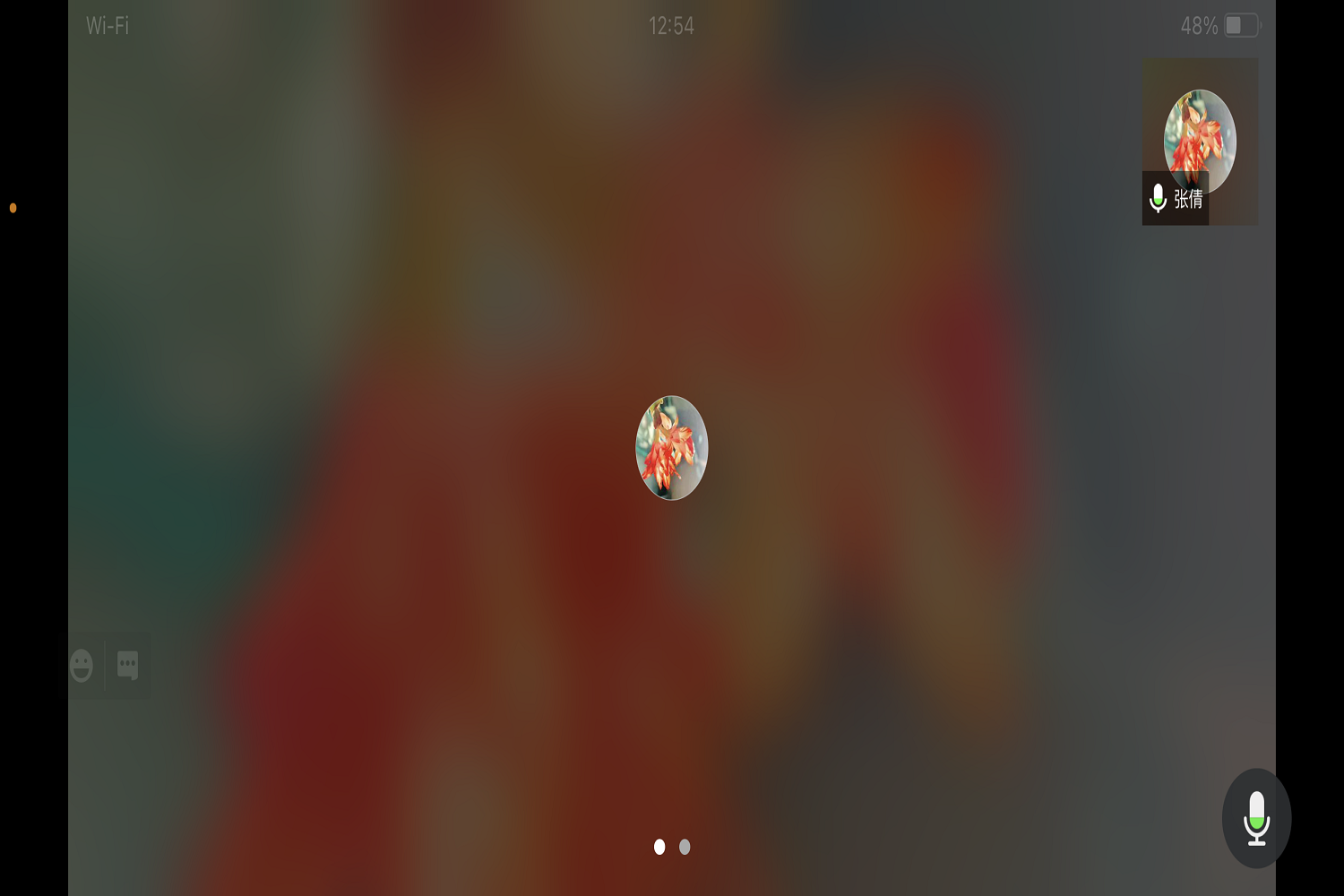The image size is (1344, 896).
Task: Tap 张倩's participant video tile
Action: coord(1199,141)
